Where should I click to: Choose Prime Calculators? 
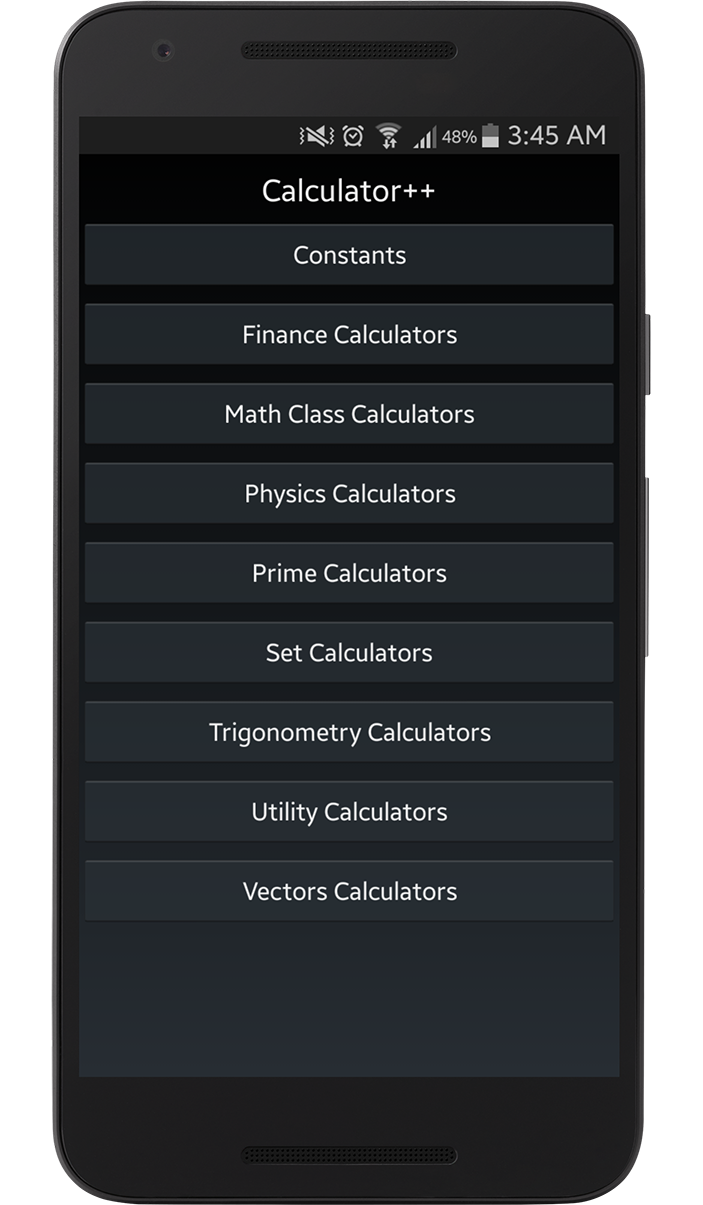(349, 573)
